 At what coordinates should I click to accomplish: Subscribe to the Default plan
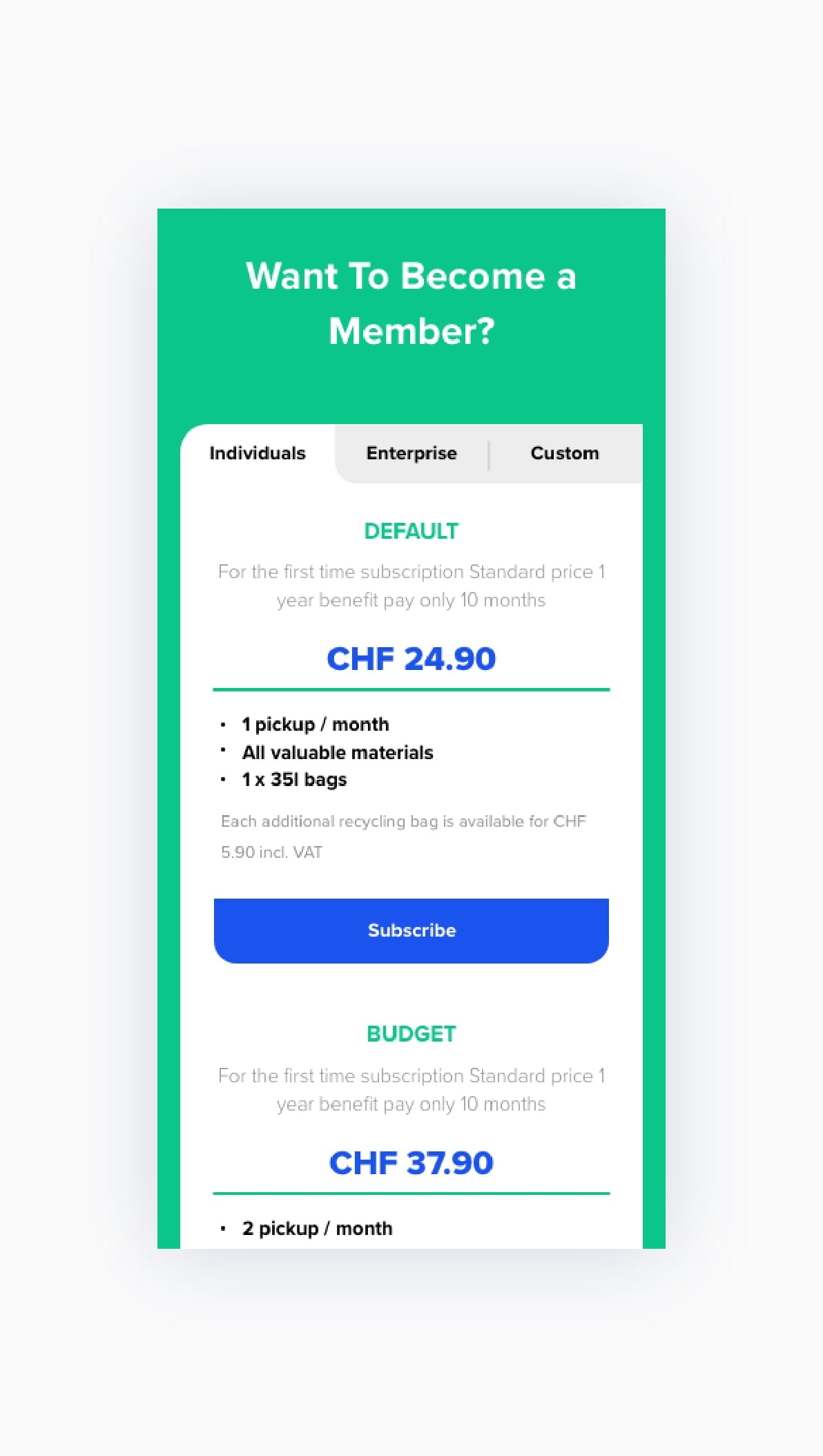[x=411, y=930]
